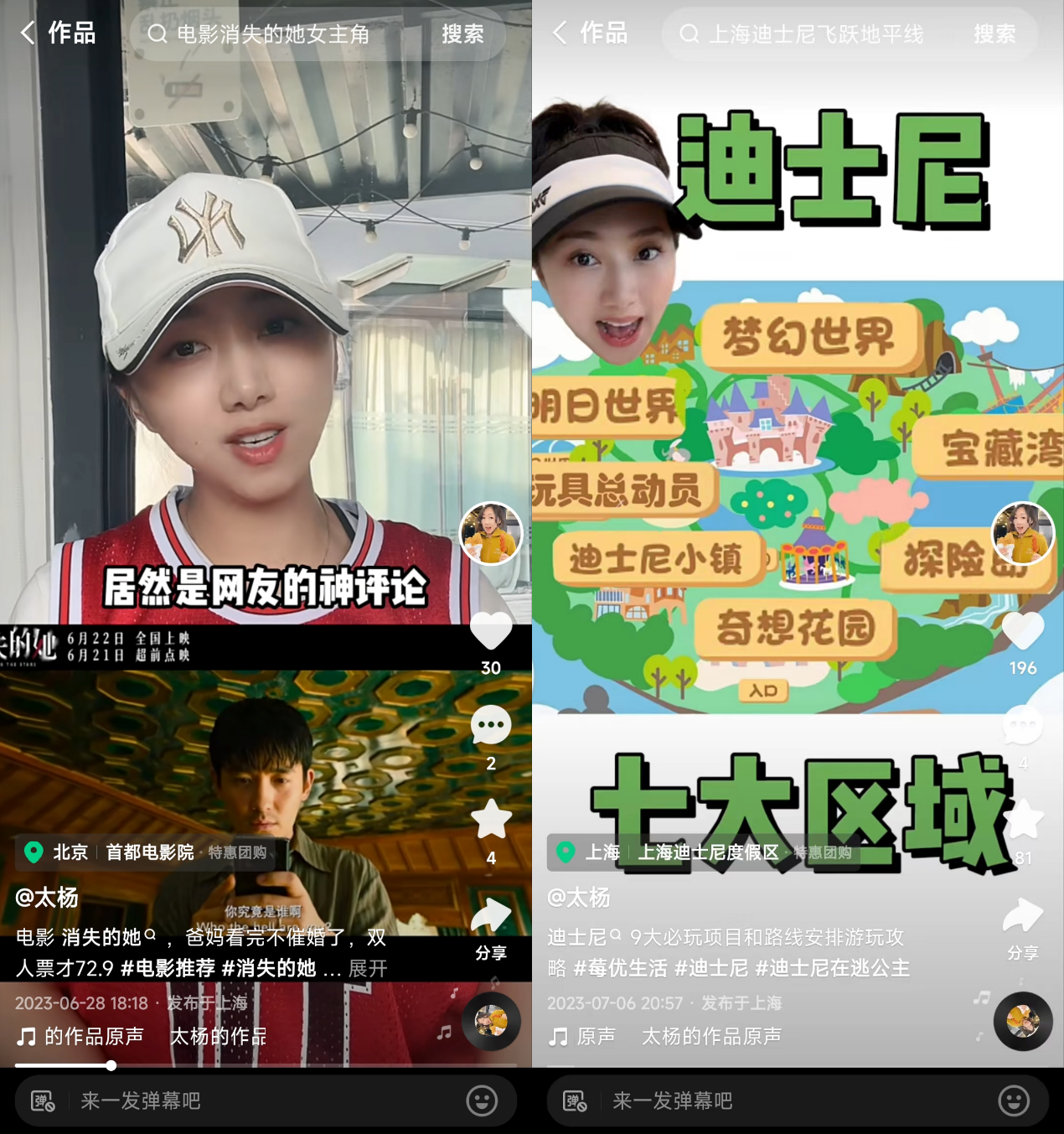Image resolution: width=1064 pixels, height=1134 pixels.
Task: Like the Disney video with 196 likes
Action: [1023, 632]
